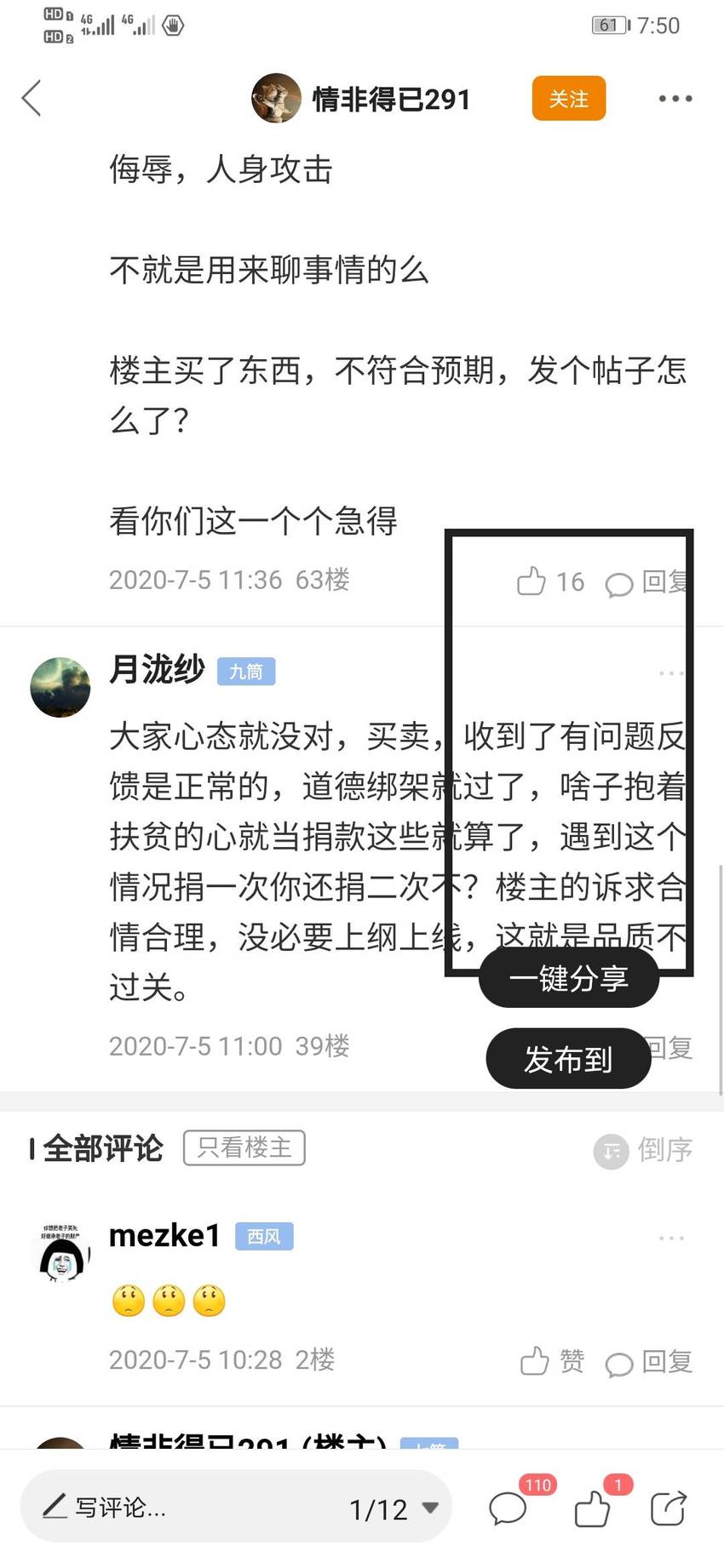Screen dimensions: 724x1568
Task: Share the post with the bottom share icon
Action: (x=669, y=1508)
